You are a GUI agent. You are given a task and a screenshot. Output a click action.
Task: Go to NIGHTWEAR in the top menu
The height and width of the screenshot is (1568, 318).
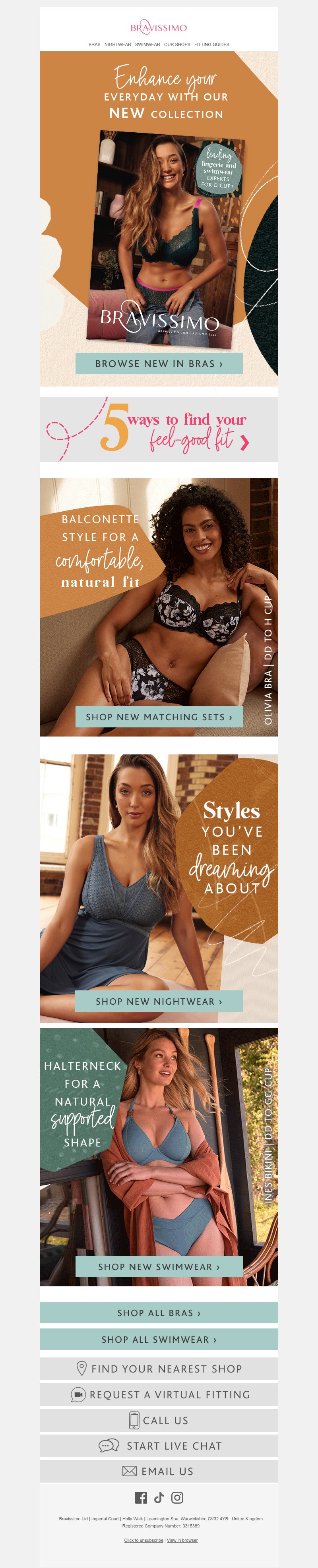[x=118, y=44]
